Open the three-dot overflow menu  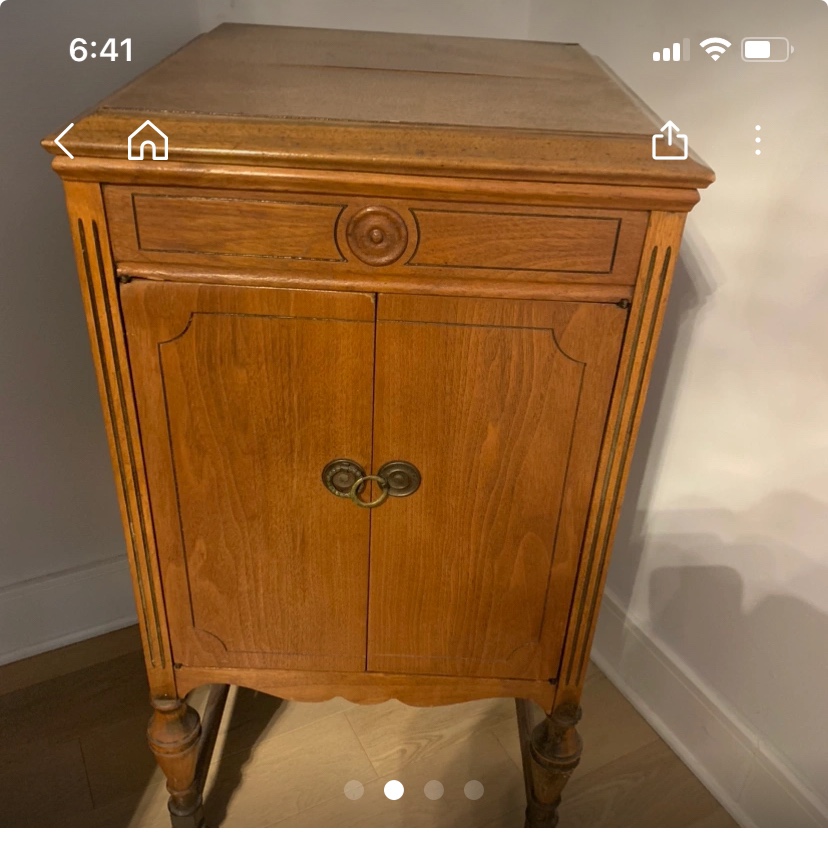pyautogui.click(x=758, y=141)
